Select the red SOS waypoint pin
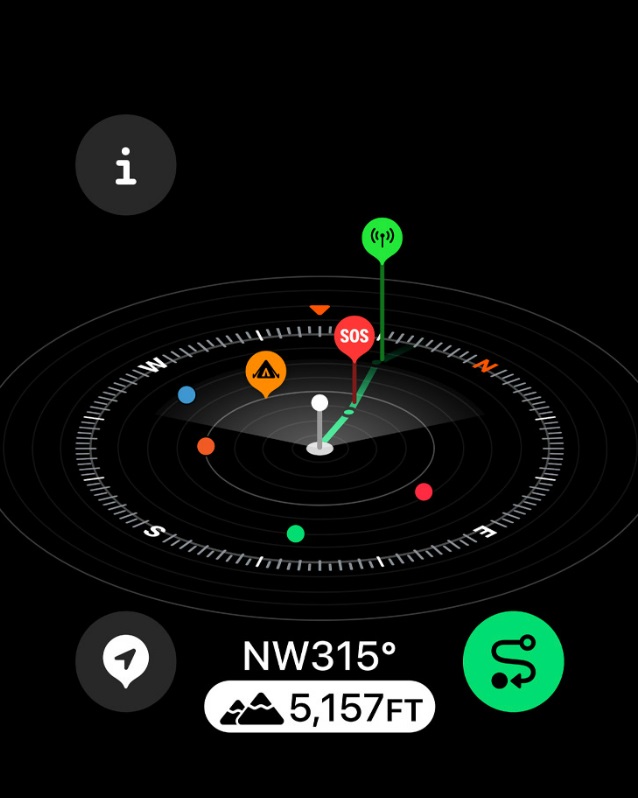This screenshot has height=798, width=638. coord(354,336)
